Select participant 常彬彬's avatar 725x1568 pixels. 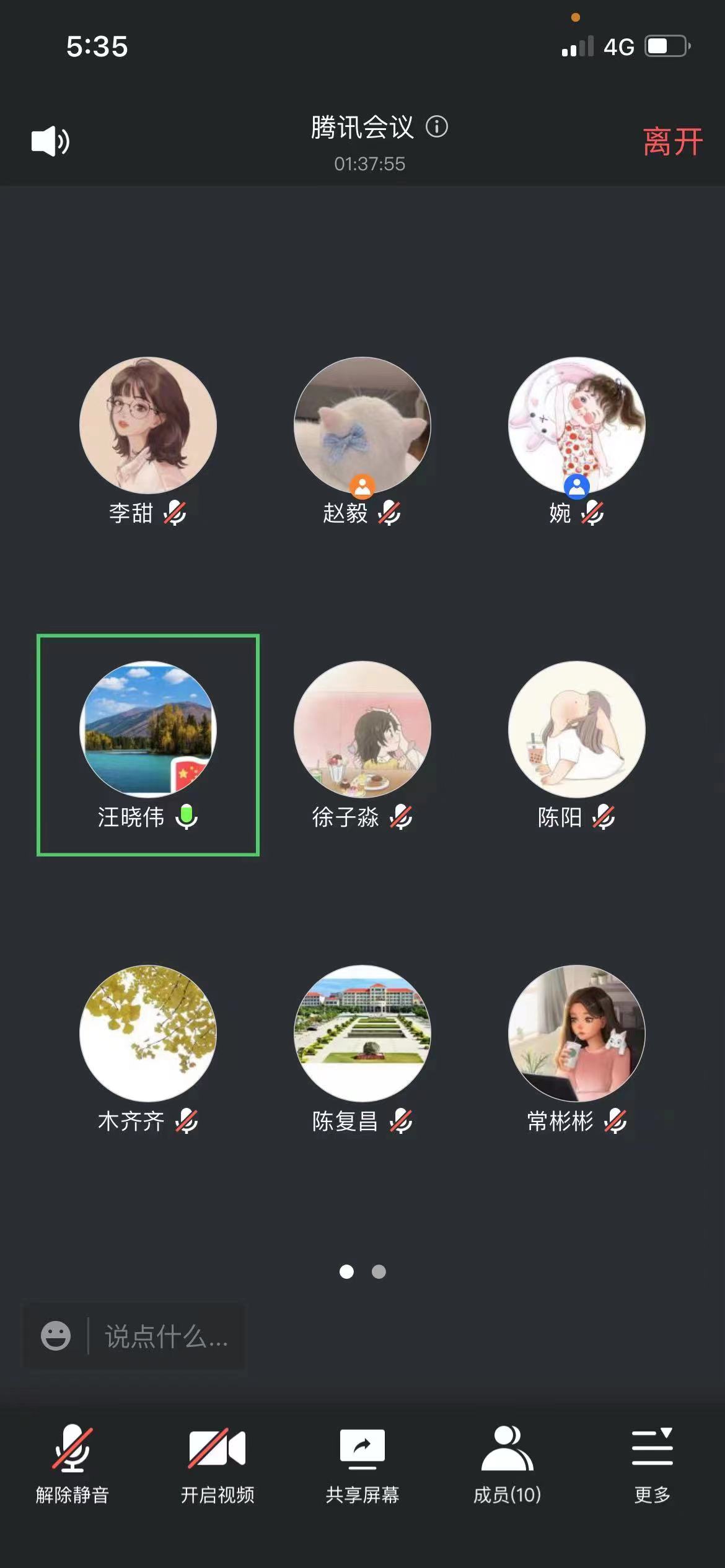[x=577, y=1034]
